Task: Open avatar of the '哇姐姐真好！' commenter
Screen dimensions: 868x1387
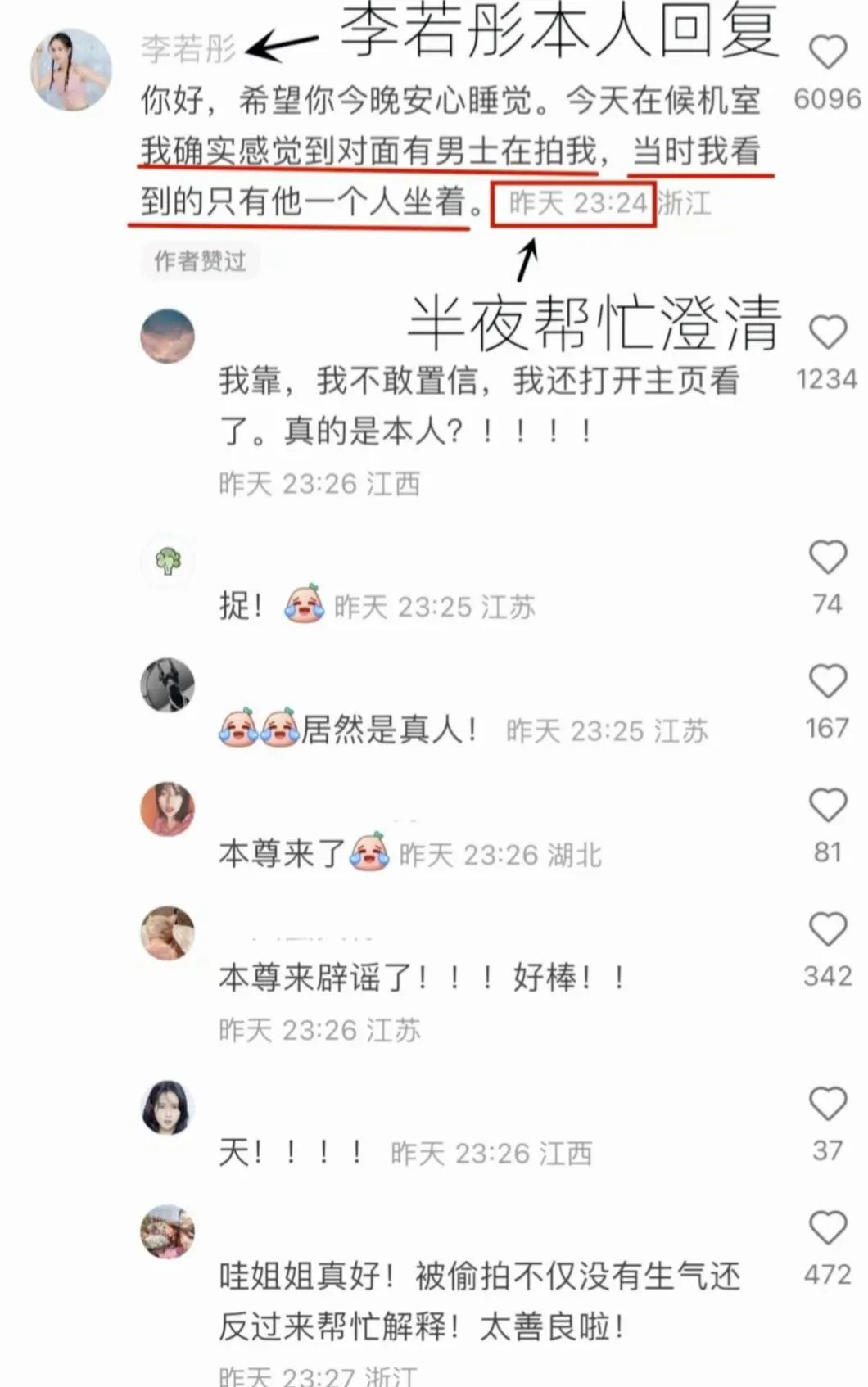Action: click(167, 1231)
